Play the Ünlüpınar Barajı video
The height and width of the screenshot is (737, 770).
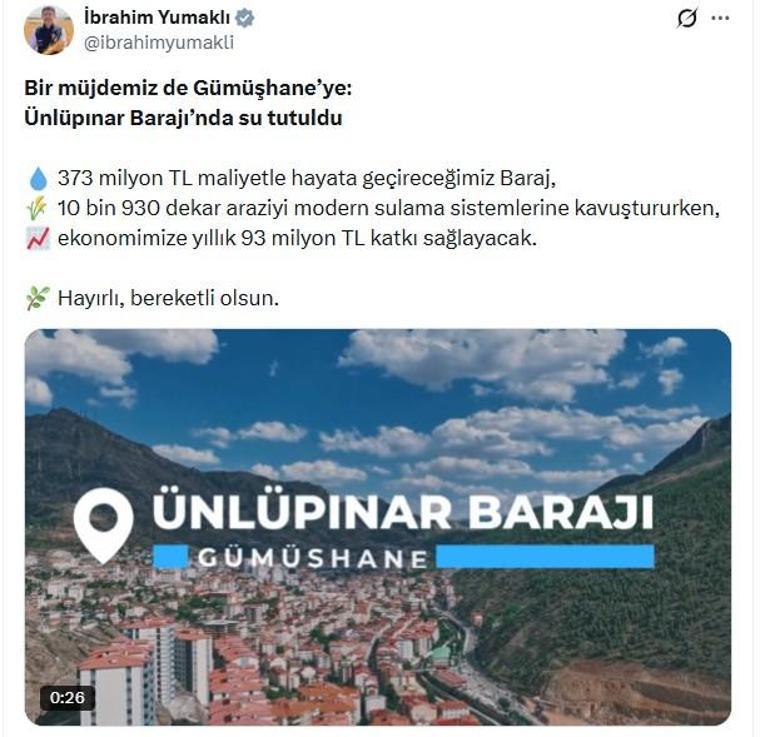(x=378, y=527)
